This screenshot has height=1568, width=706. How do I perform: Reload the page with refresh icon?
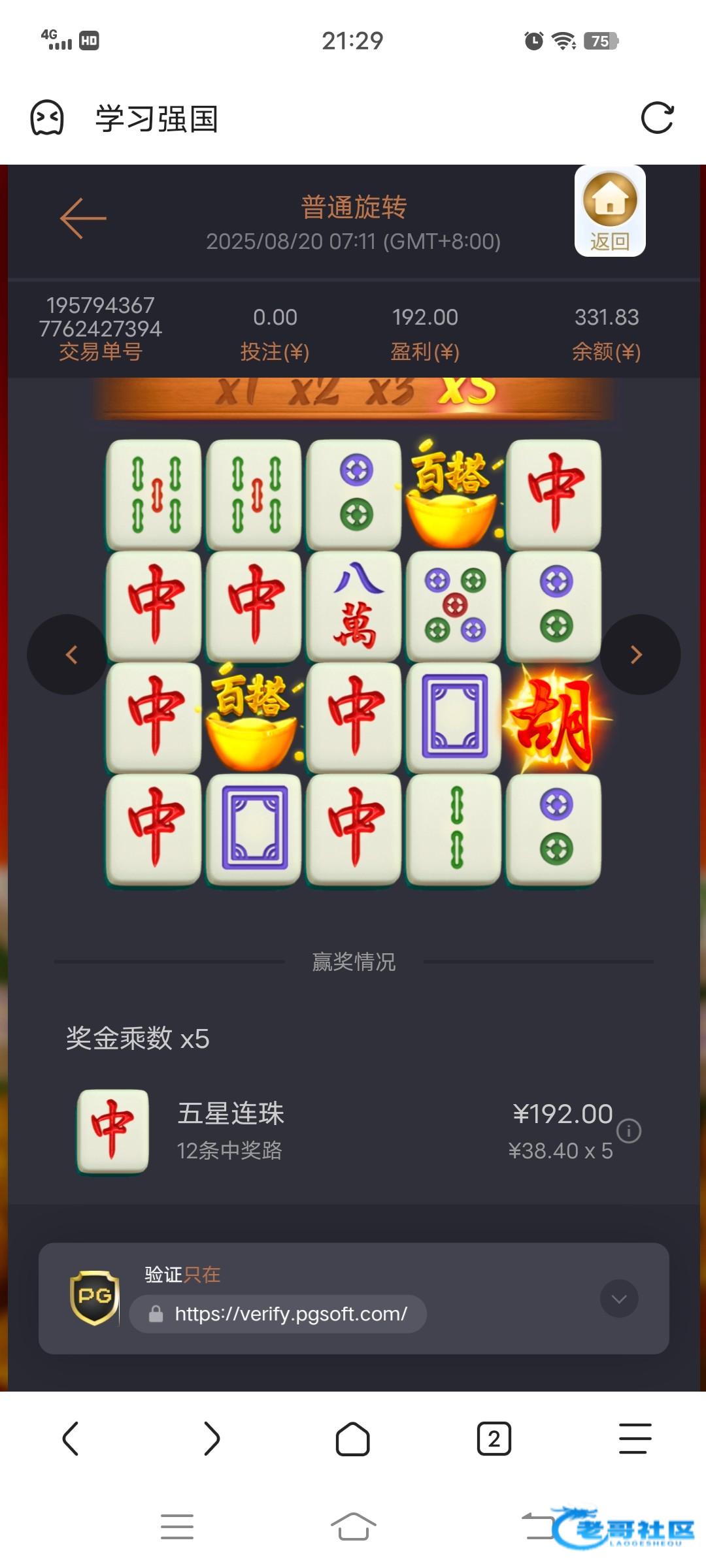pos(656,118)
